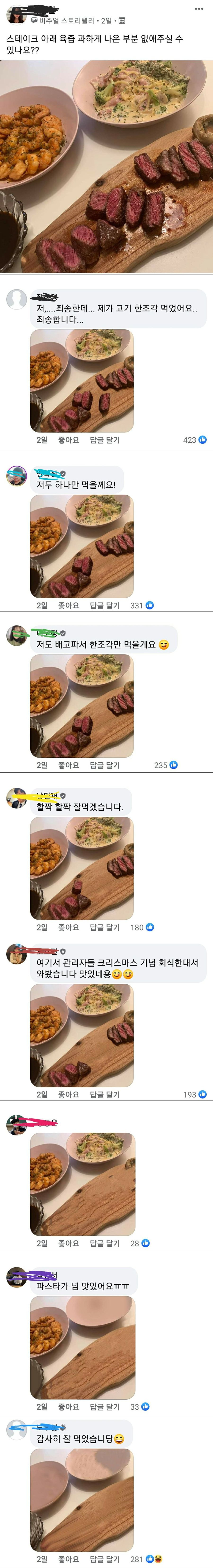
Task: Open the original steak photo in the post
Action: pyautogui.click(x=106, y=166)
